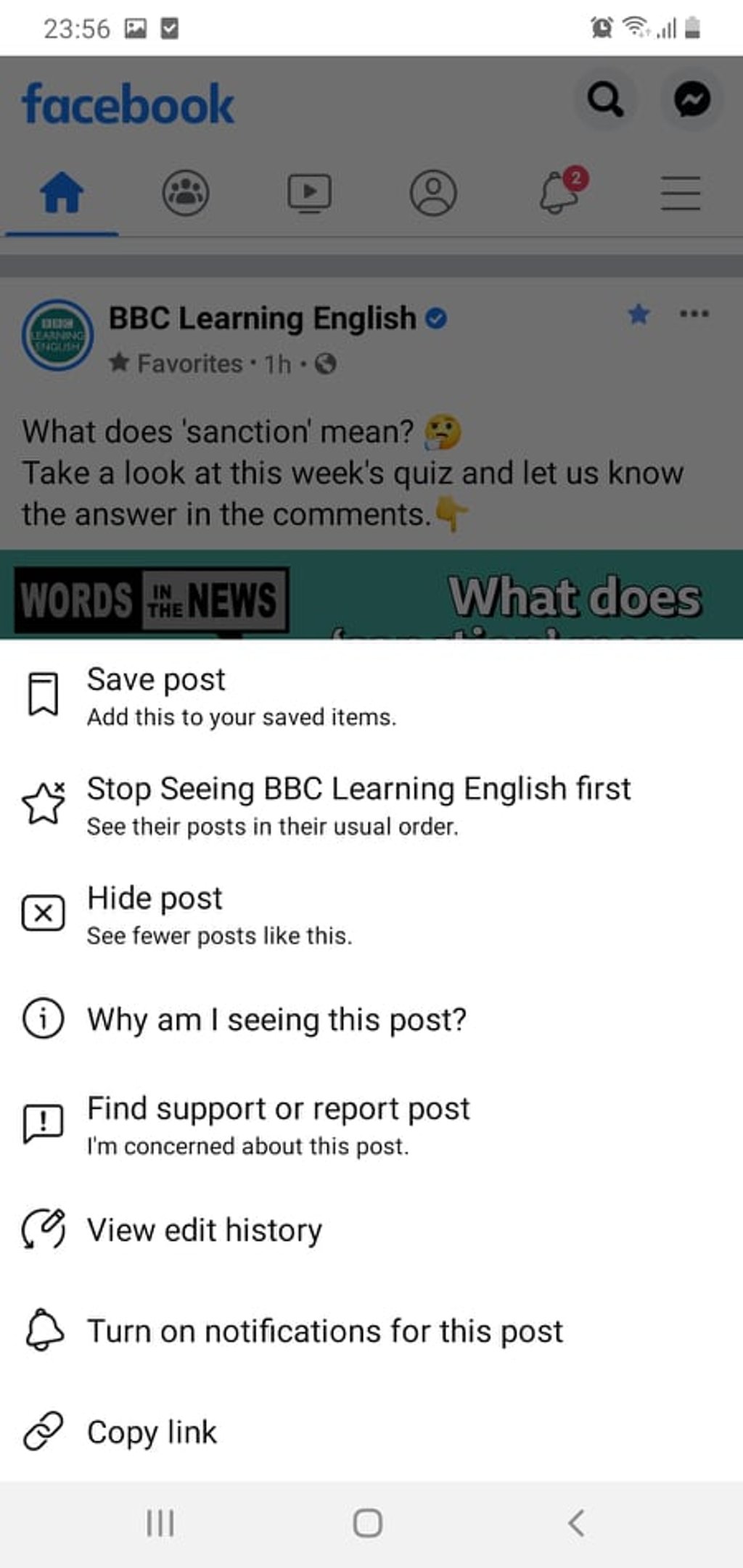
Task: Turn on notifications for this post
Action: [324, 1331]
